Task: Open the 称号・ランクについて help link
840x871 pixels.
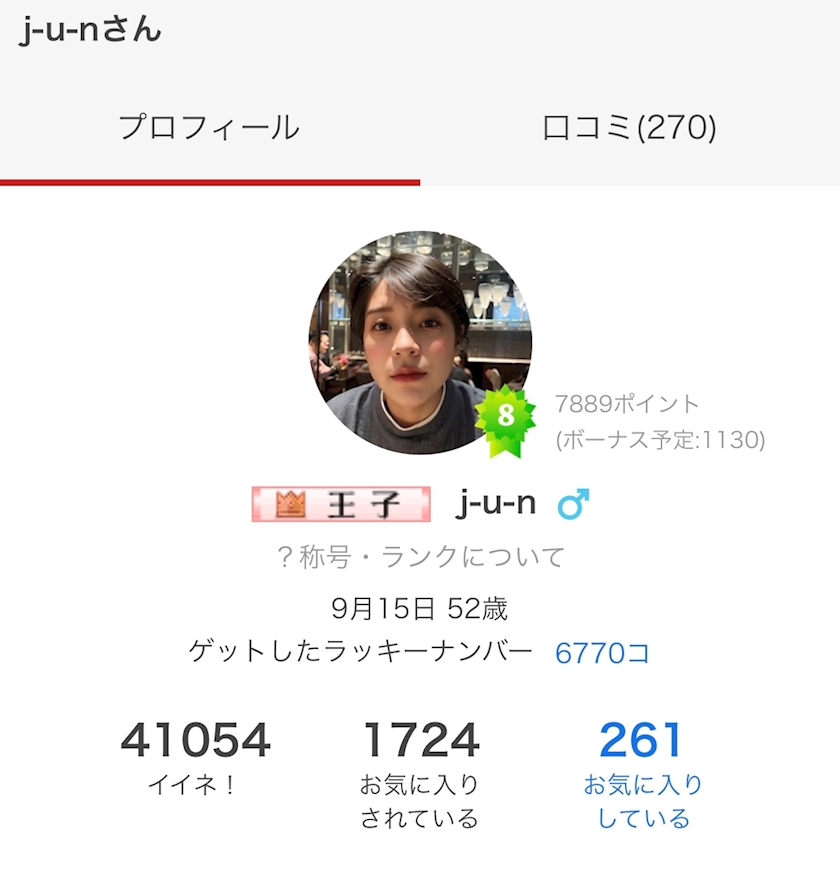Action: pyautogui.click(x=420, y=557)
